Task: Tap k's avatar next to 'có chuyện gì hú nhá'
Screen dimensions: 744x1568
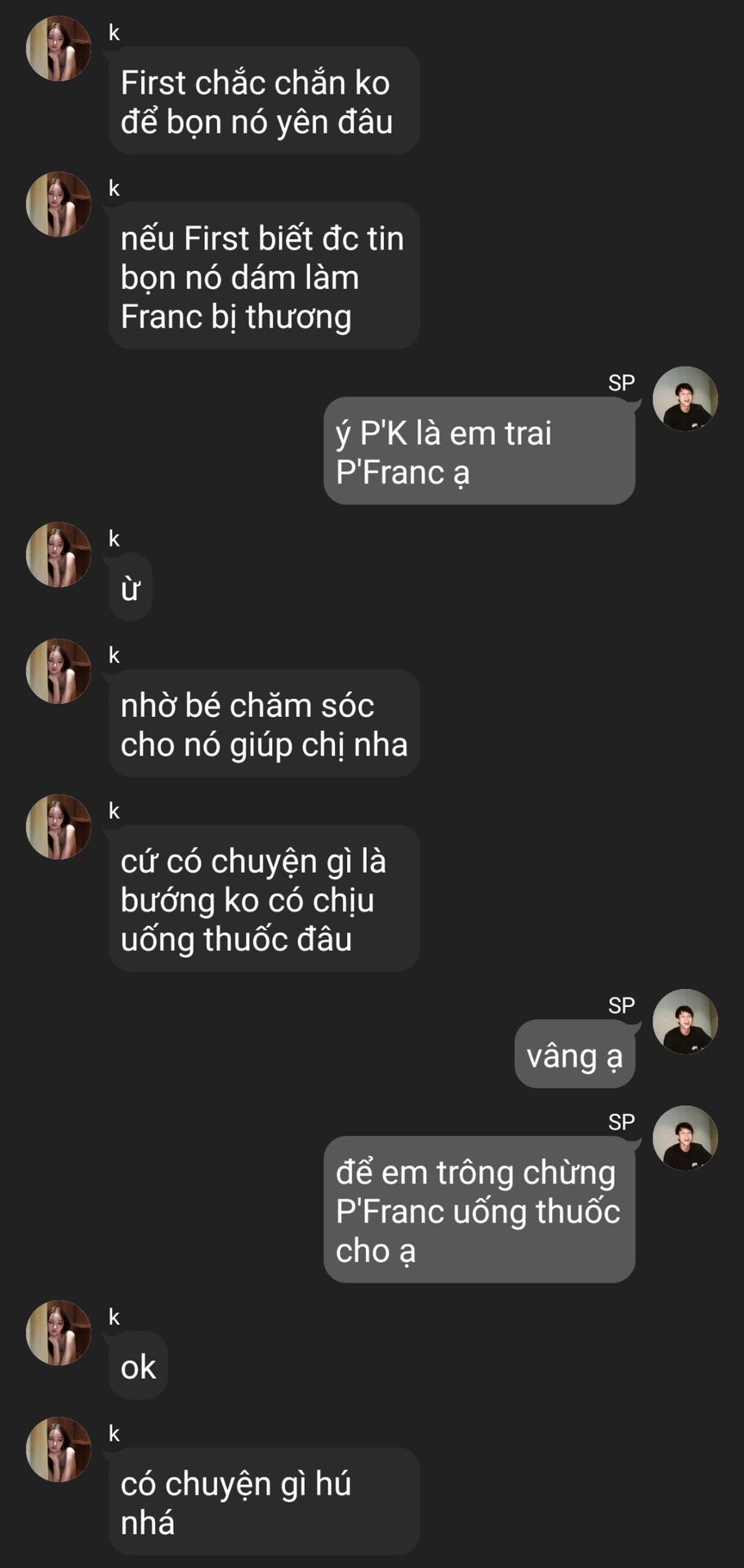Action: click(58, 1450)
